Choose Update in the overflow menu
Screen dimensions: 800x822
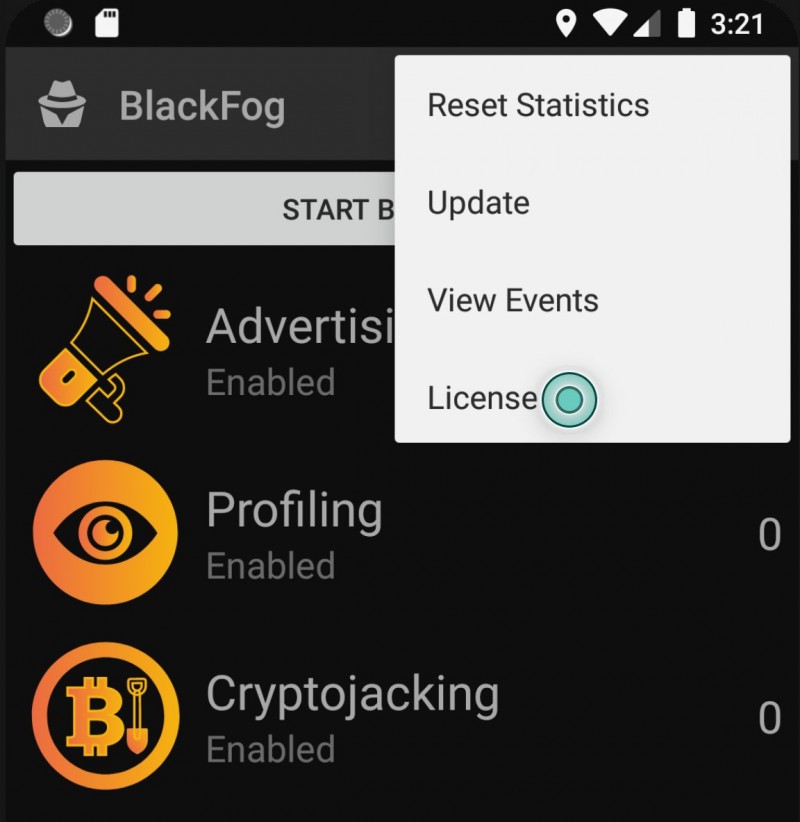pos(478,202)
